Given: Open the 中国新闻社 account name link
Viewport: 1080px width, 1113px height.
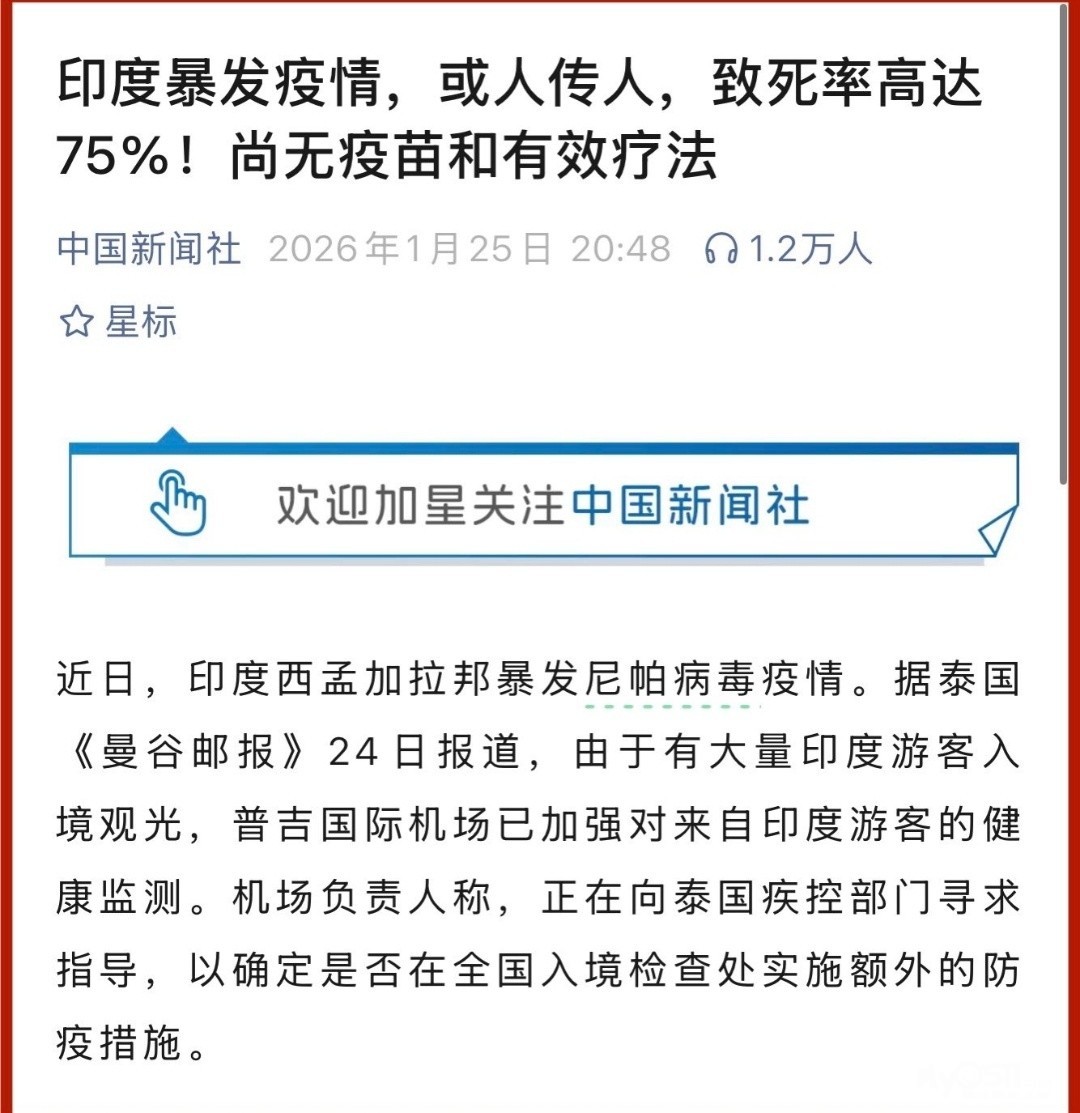Looking at the screenshot, I should pyautogui.click(x=149, y=249).
